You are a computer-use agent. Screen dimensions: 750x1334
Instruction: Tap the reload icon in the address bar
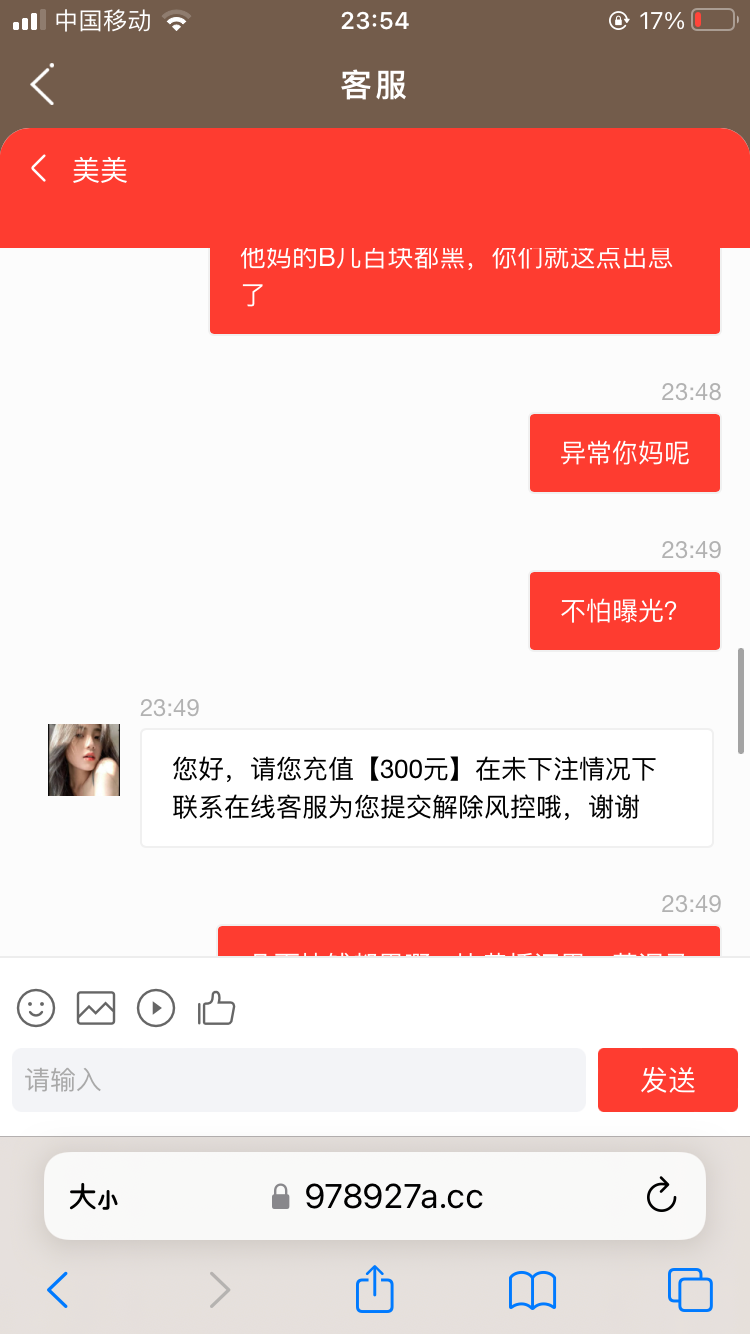(x=661, y=1196)
